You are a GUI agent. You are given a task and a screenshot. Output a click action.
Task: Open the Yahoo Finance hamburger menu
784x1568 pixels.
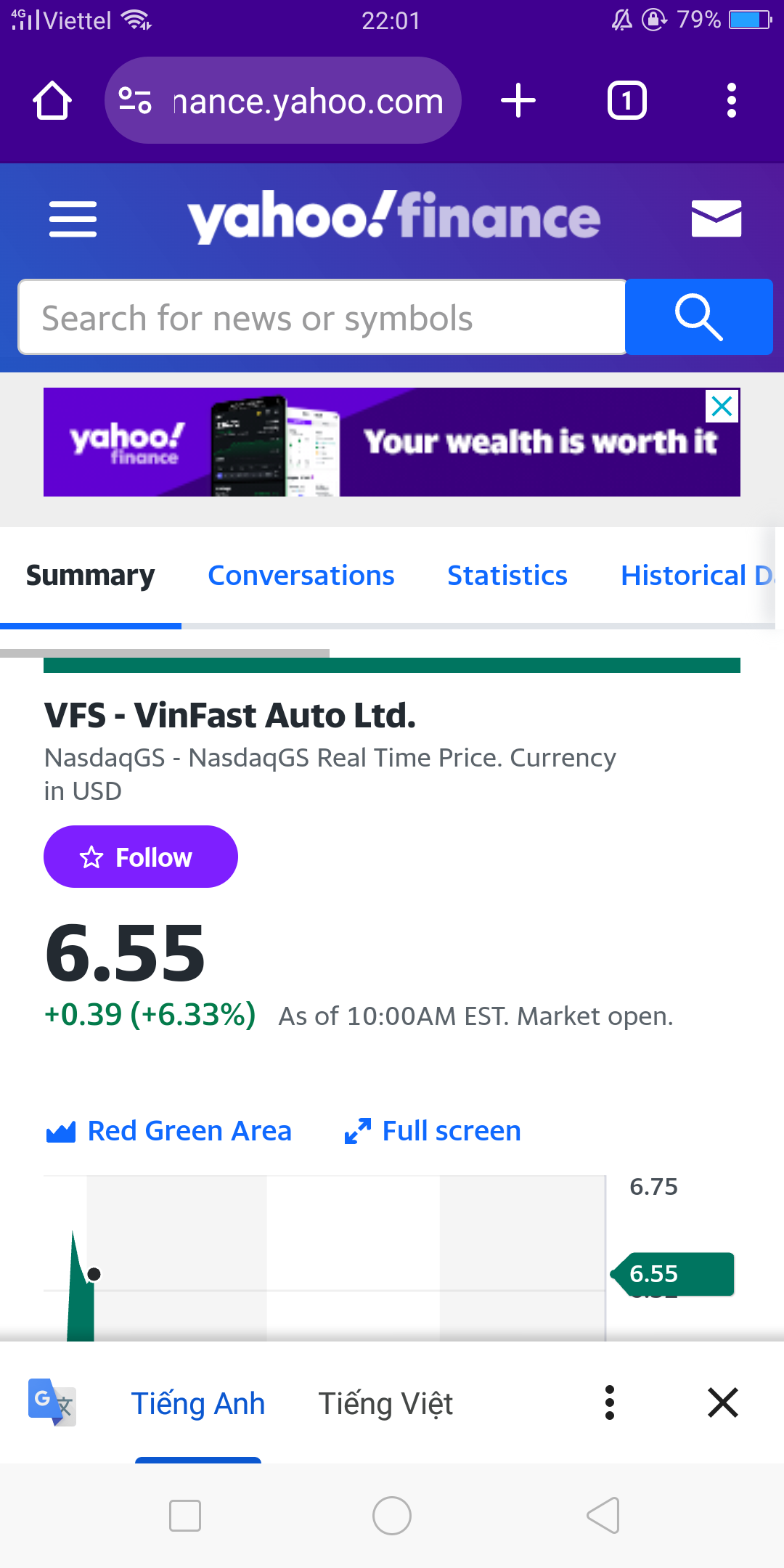click(73, 219)
